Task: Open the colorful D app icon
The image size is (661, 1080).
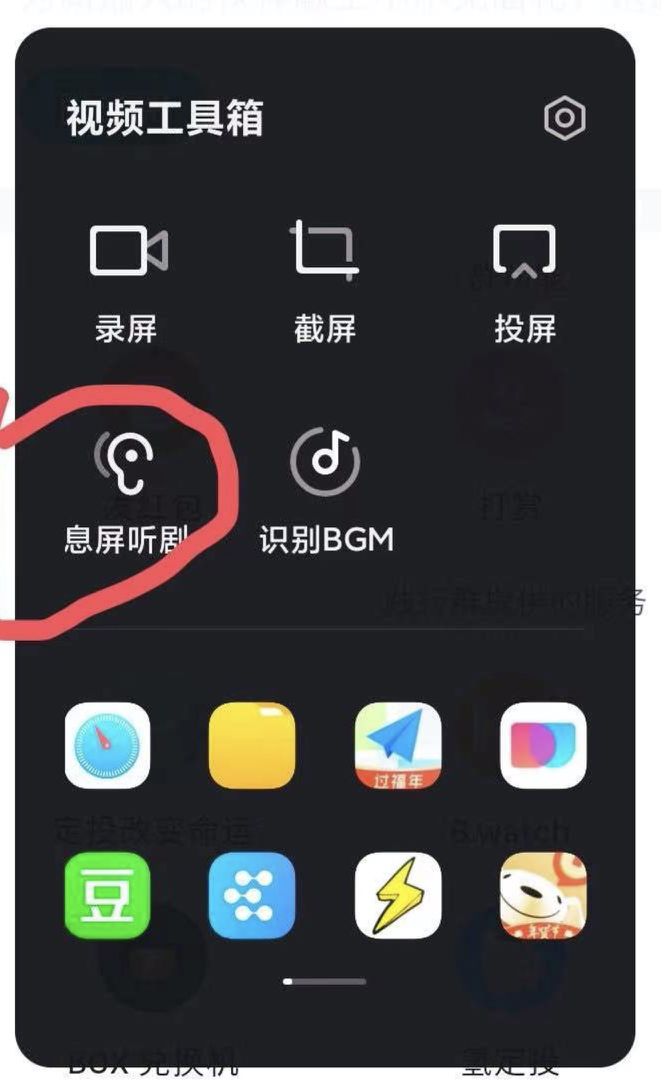Action: [x=543, y=746]
